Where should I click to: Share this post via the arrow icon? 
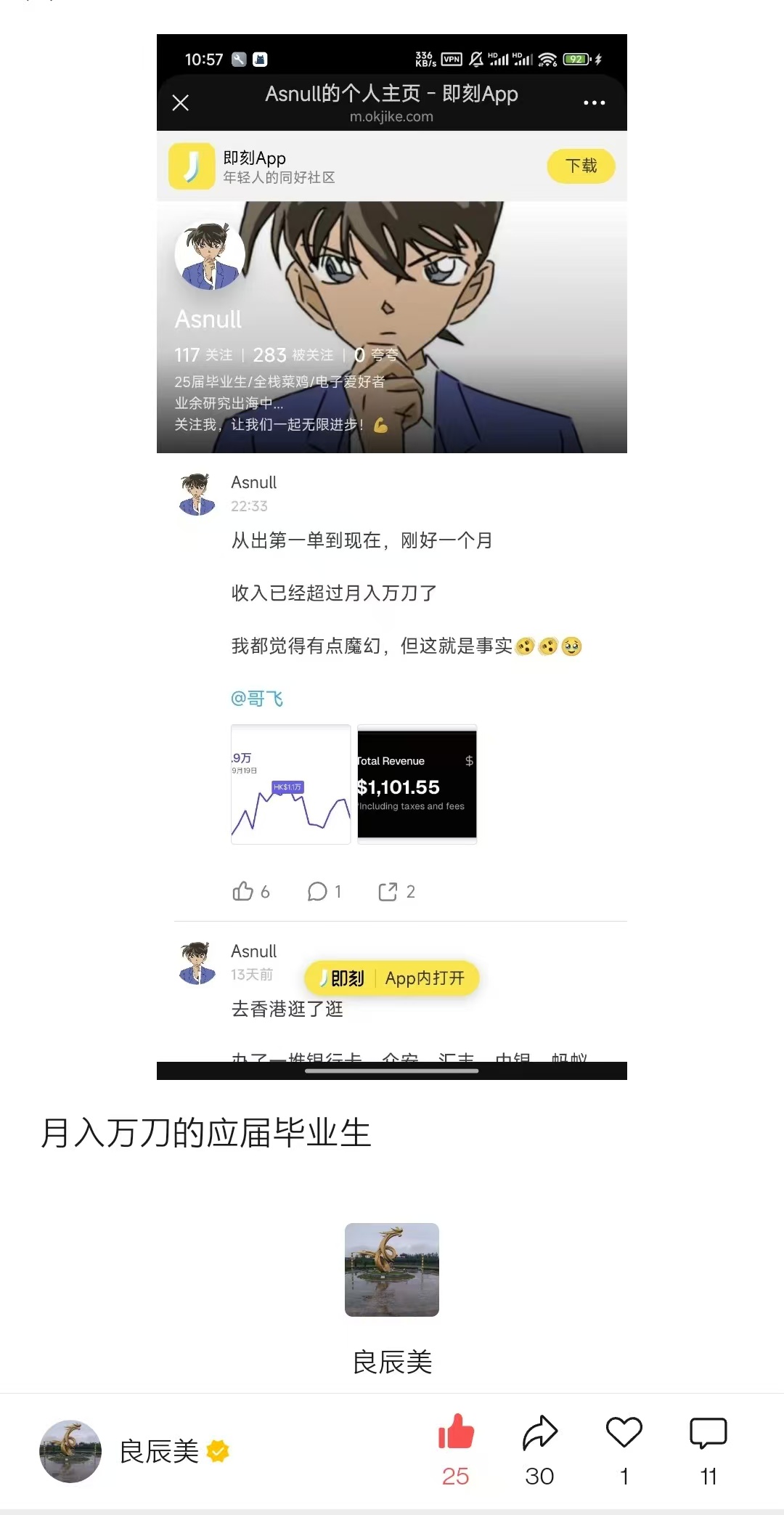pos(539,1434)
